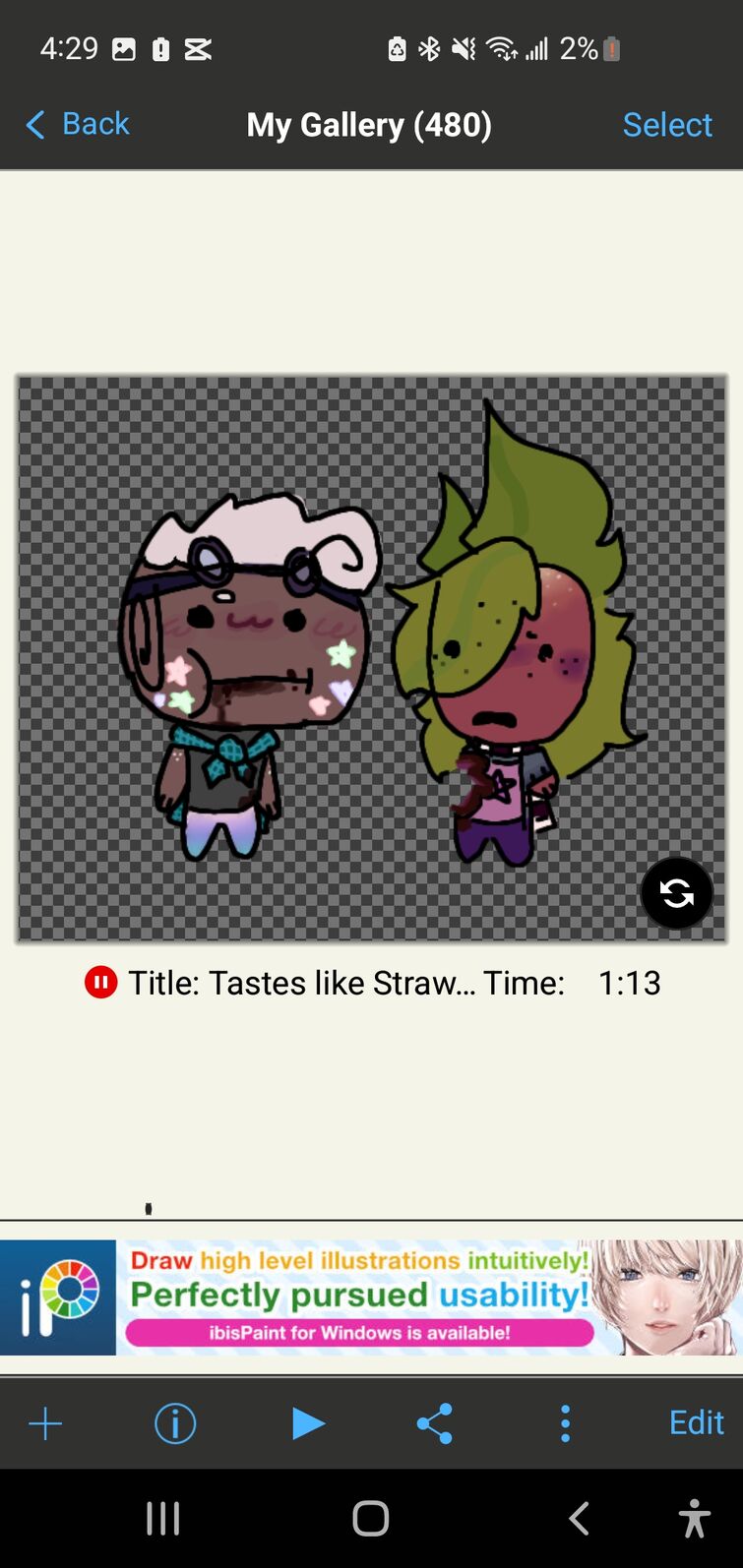Create a new canvas with plus icon
The width and height of the screenshot is (743, 1568).
click(45, 1423)
